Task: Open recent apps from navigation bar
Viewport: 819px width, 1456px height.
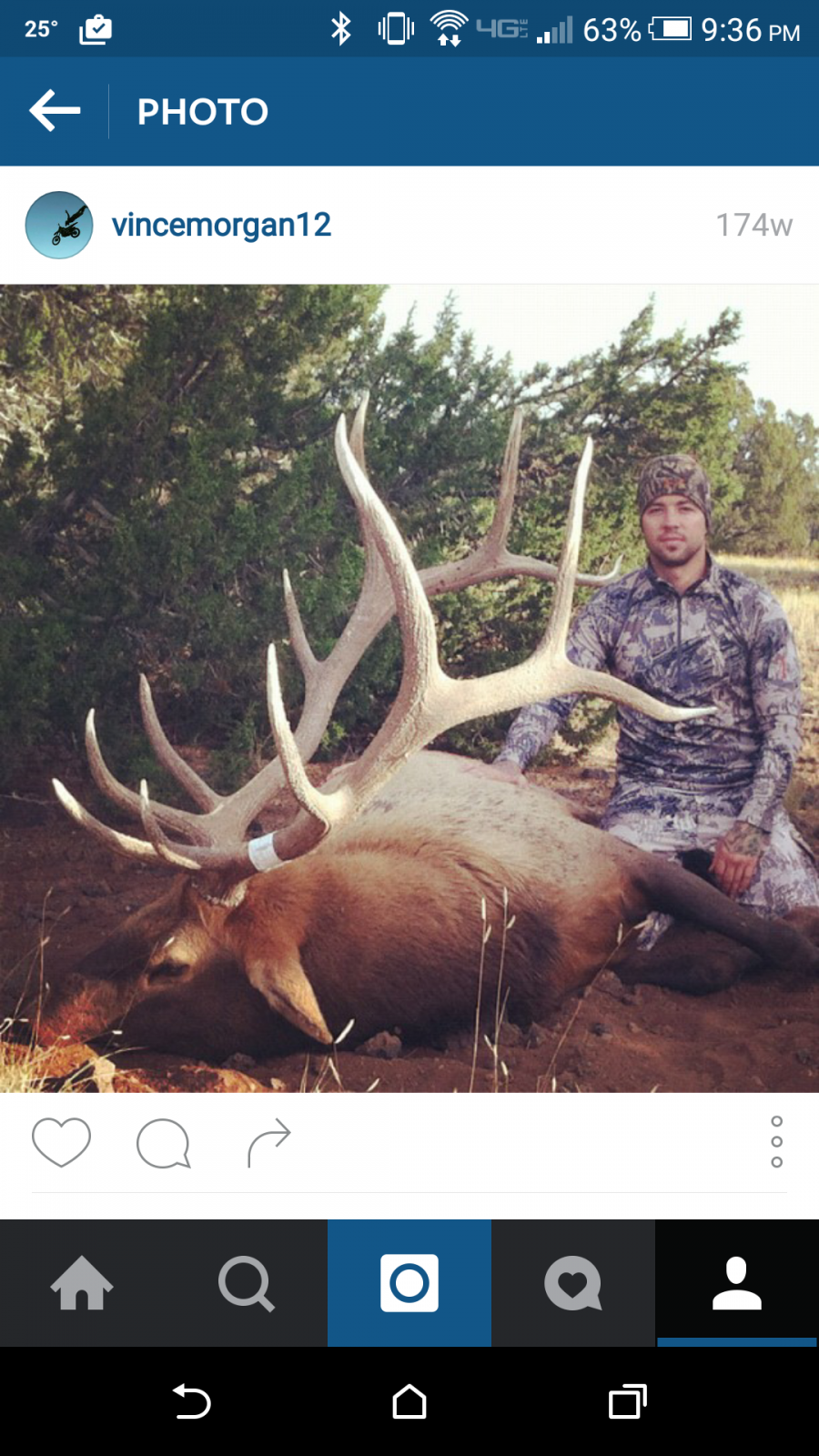Action: [628, 1402]
